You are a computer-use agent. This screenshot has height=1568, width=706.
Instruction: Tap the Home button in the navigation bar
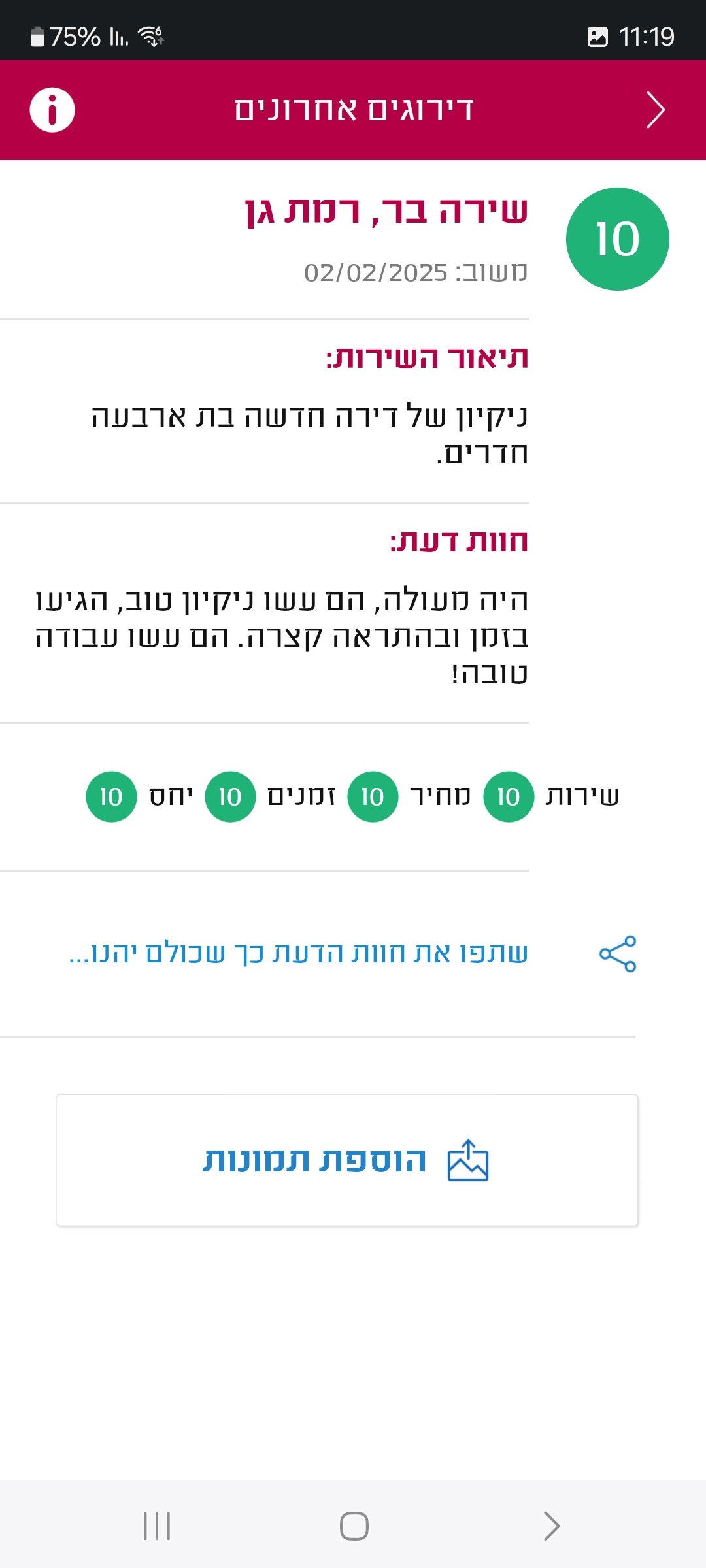pyautogui.click(x=353, y=1523)
